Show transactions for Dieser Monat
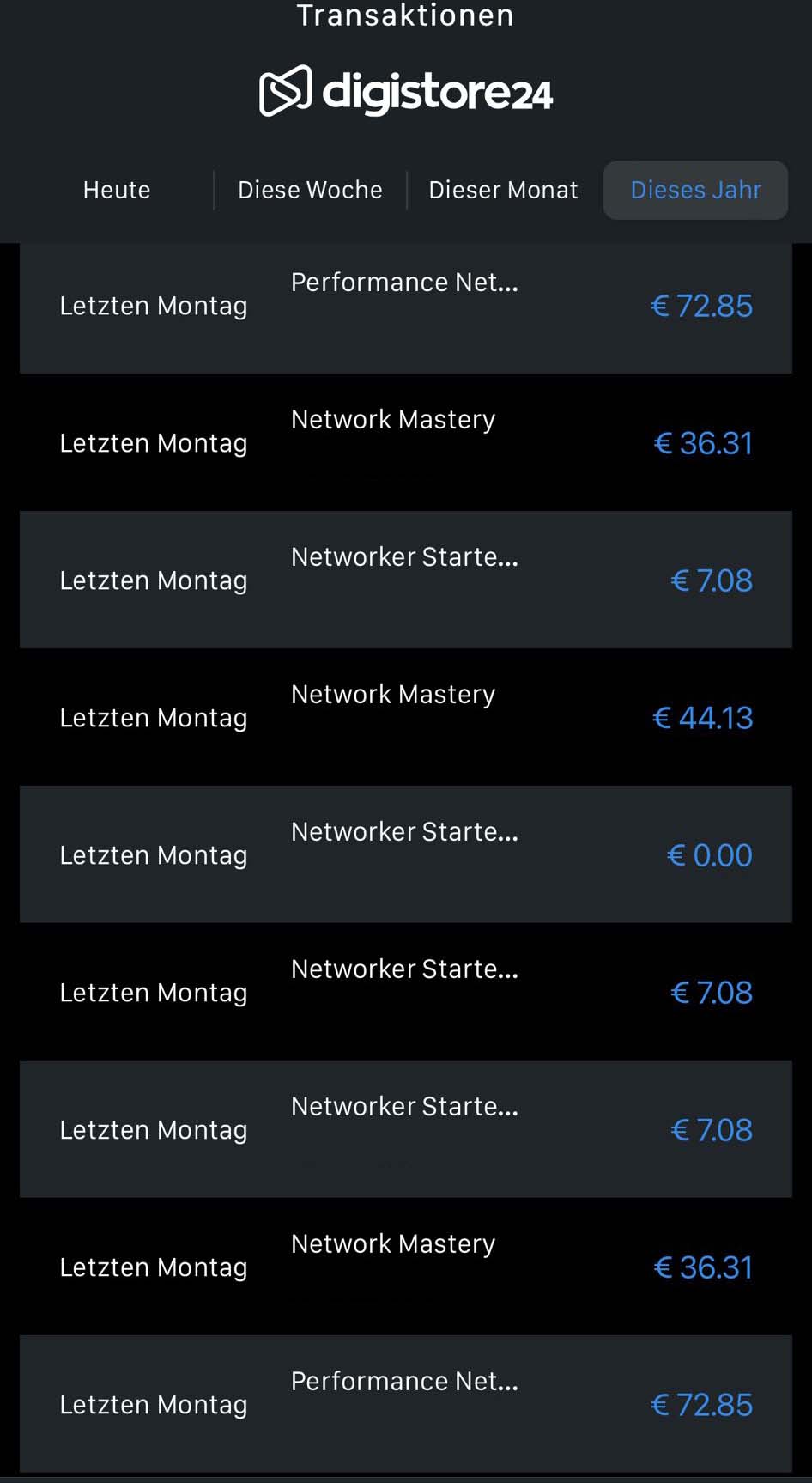The height and width of the screenshot is (1483, 812). coord(503,190)
